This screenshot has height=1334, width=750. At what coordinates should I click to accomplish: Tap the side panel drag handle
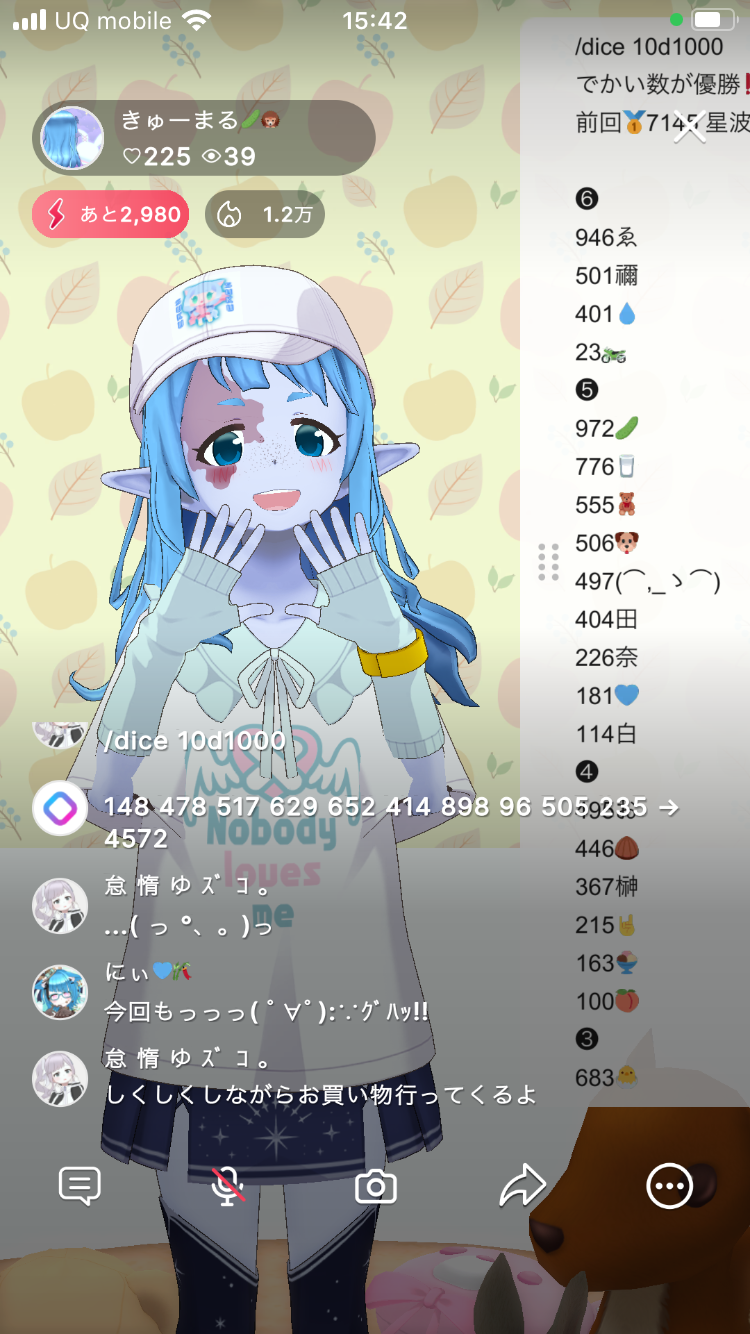click(x=548, y=562)
